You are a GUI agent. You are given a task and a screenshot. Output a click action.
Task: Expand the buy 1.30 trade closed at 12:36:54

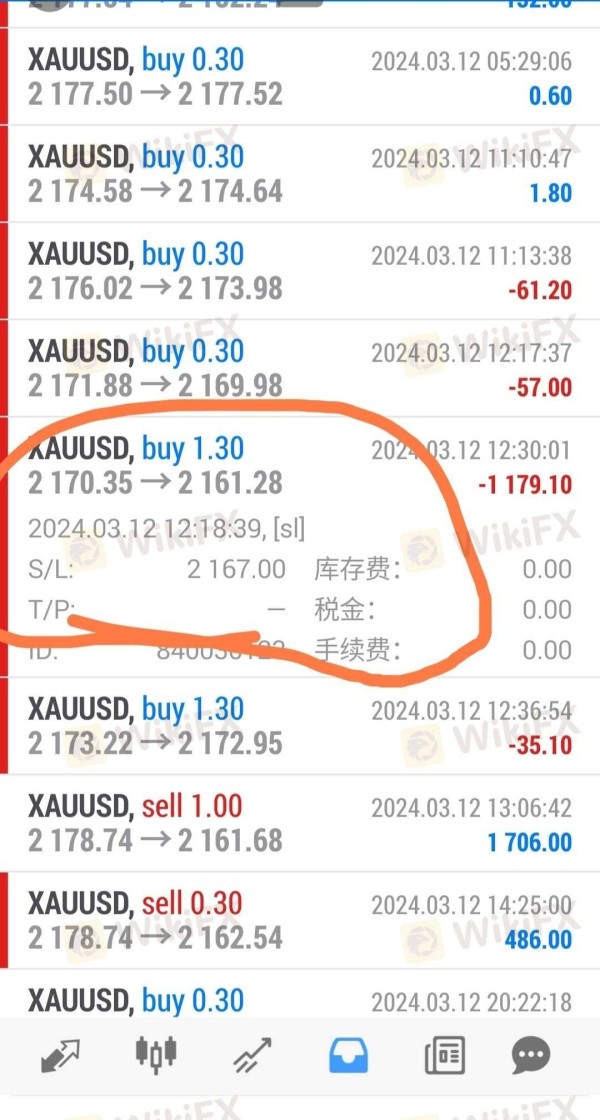[300, 726]
